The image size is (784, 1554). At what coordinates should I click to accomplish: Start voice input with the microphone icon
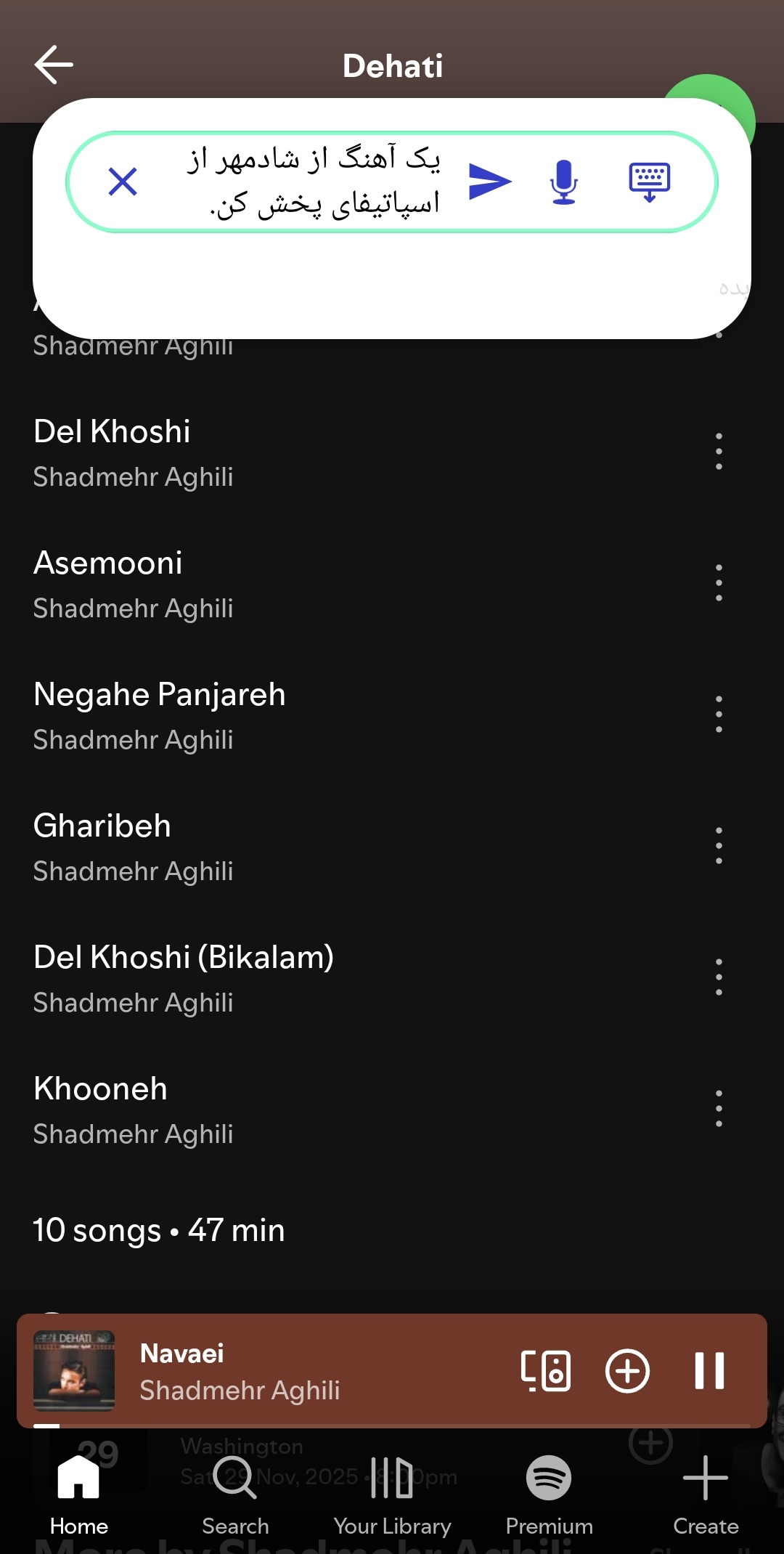coord(563,182)
